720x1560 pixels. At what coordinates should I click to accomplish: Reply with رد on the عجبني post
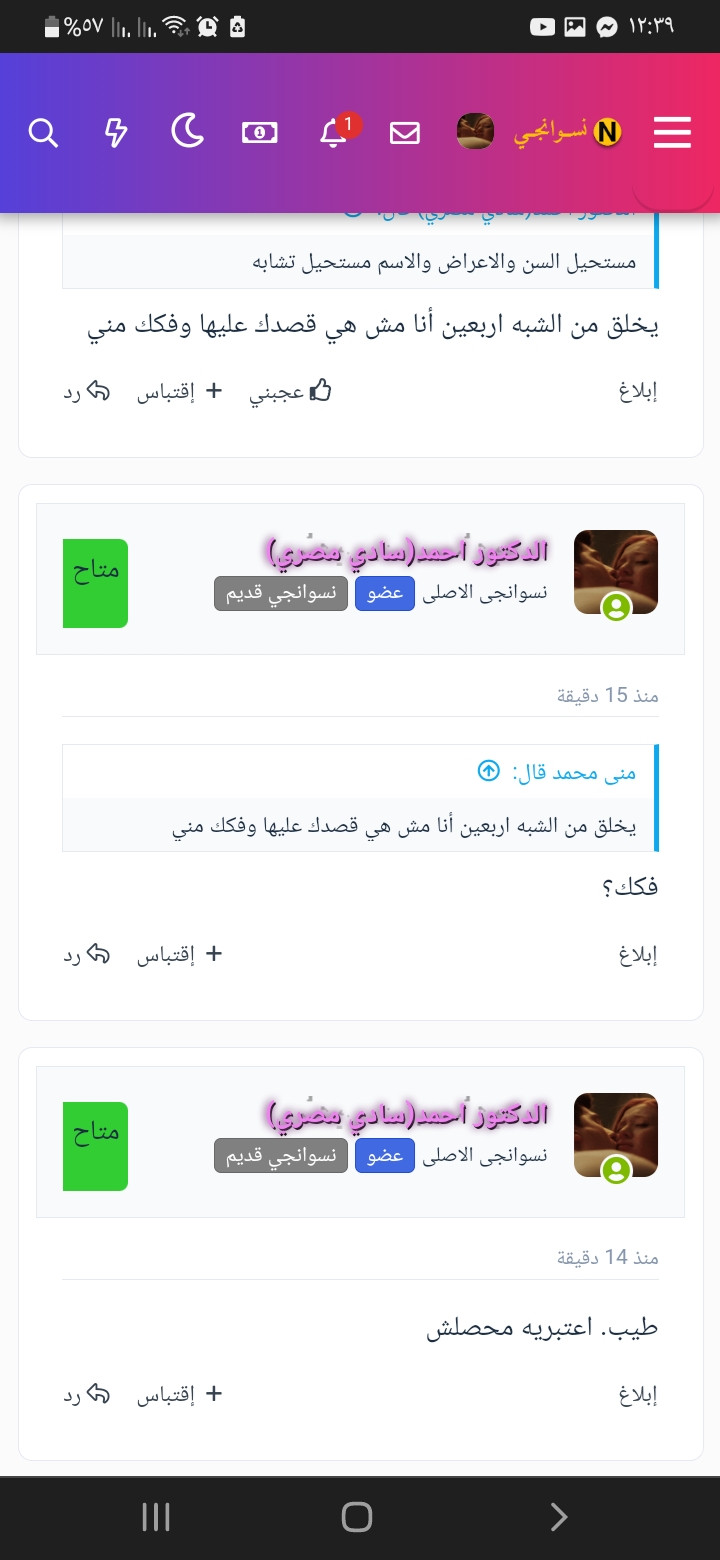pyautogui.click(x=86, y=392)
